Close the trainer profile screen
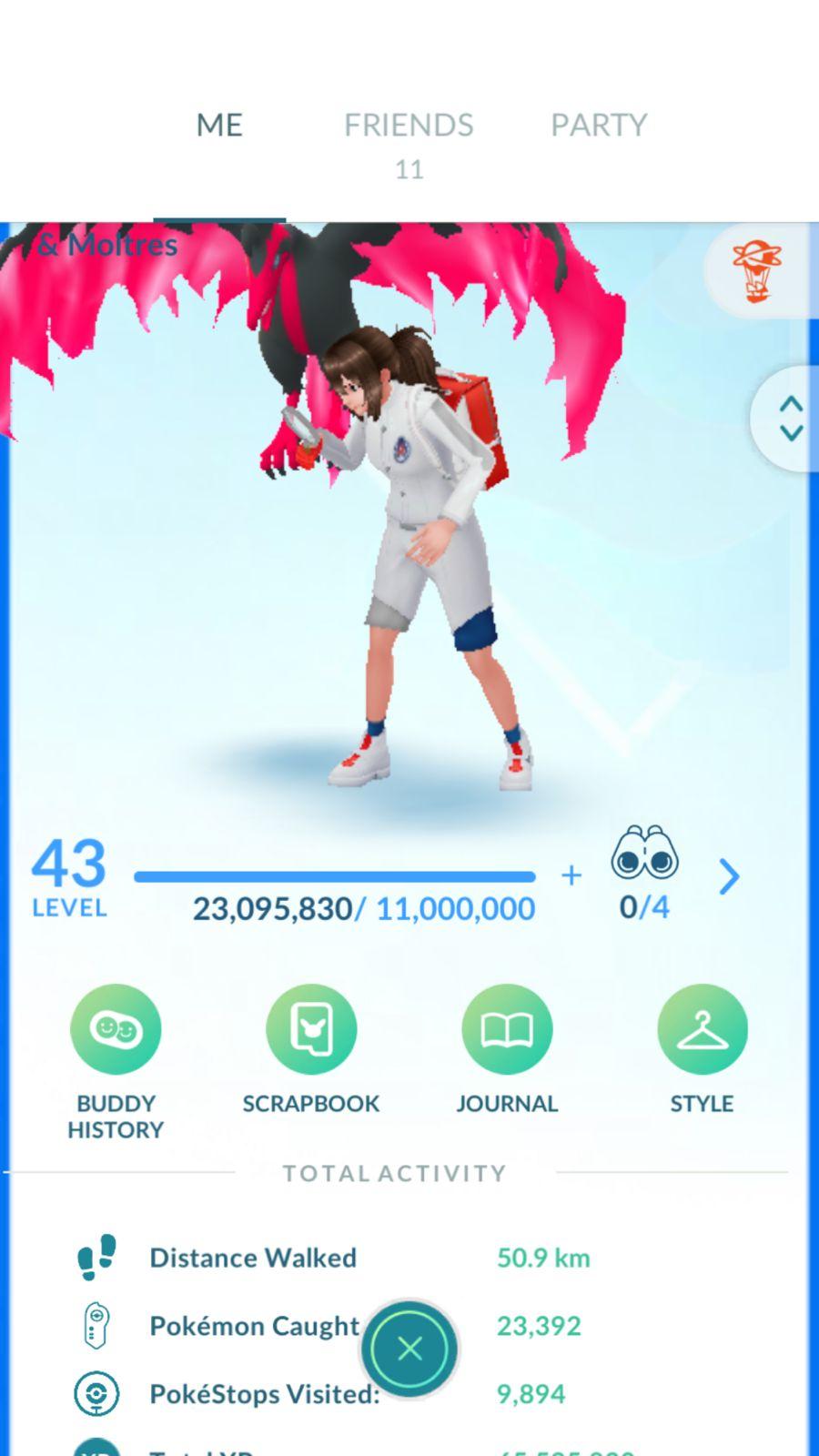This screenshot has width=819, height=1456. point(409,1349)
